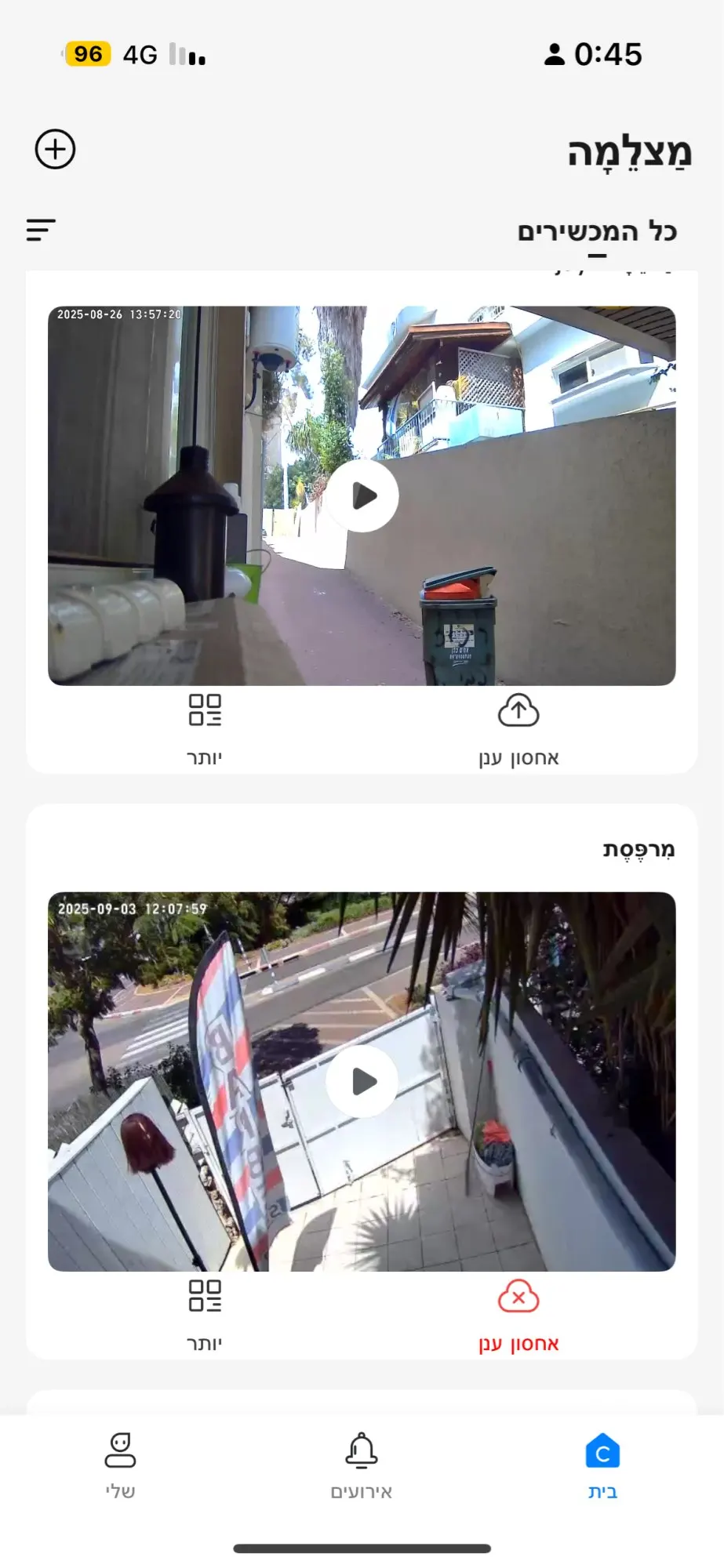Select the בית home icon

[x=601, y=1456]
